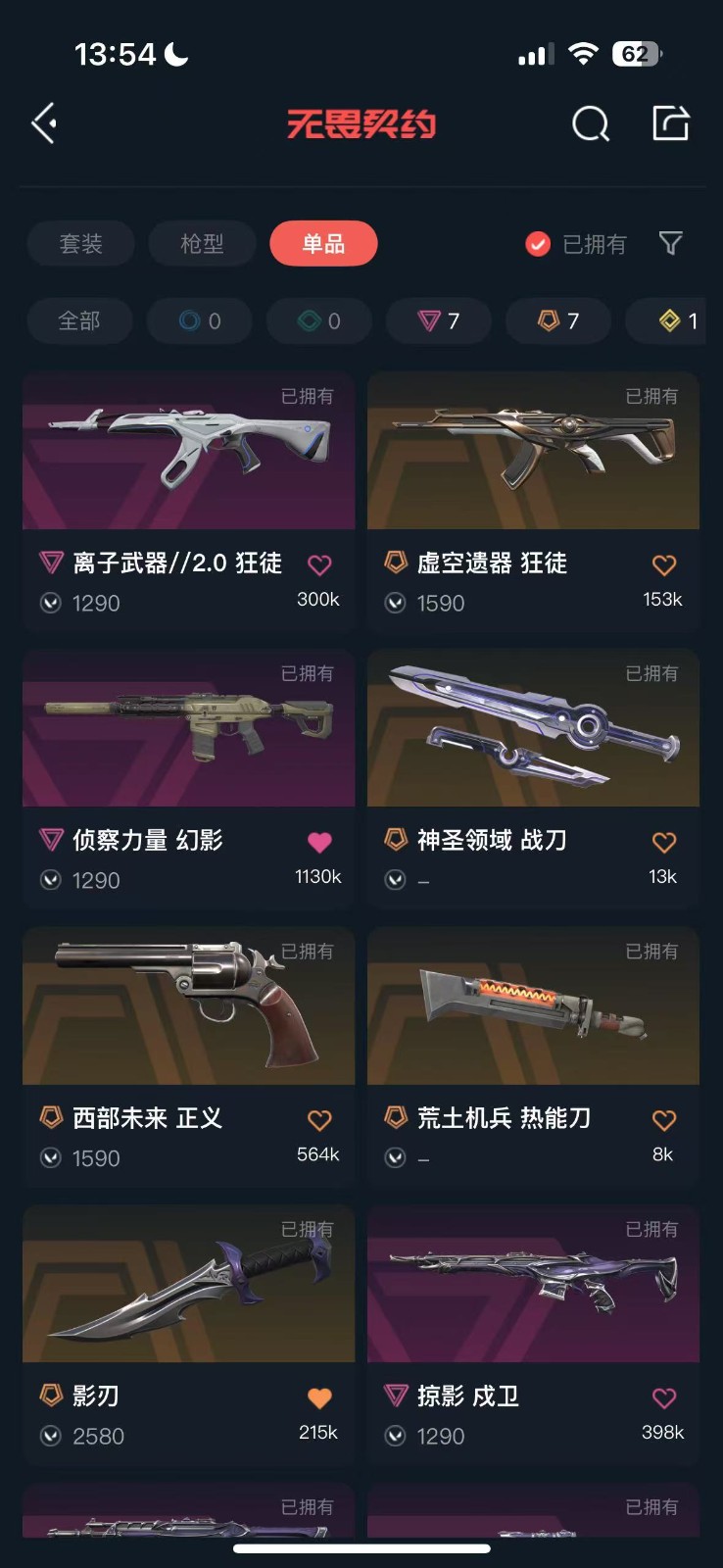Select the 单品 tab
The height and width of the screenshot is (1568, 723).
(x=323, y=243)
